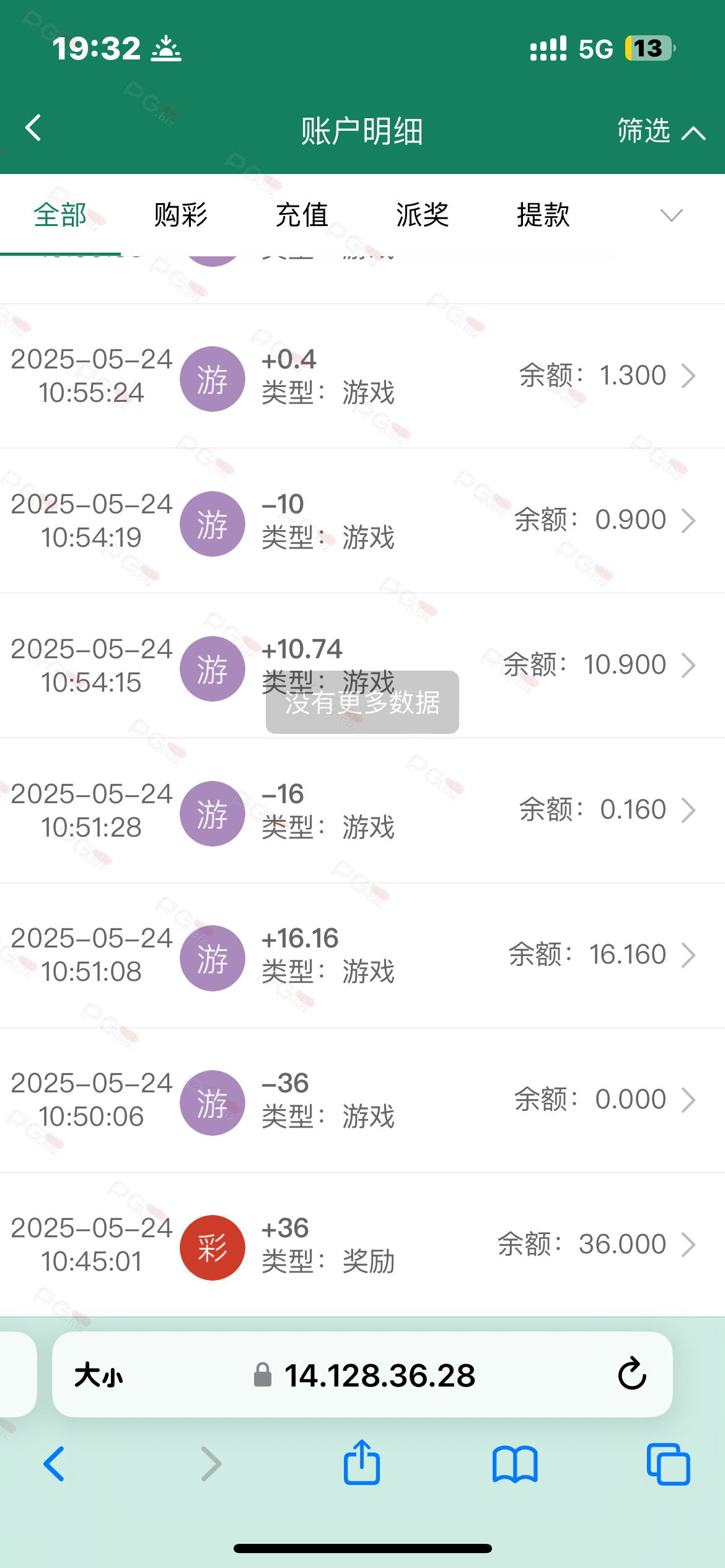View the +16.16 record at 10:51:08
The image size is (725, 1568).
(x=362, y=956)
